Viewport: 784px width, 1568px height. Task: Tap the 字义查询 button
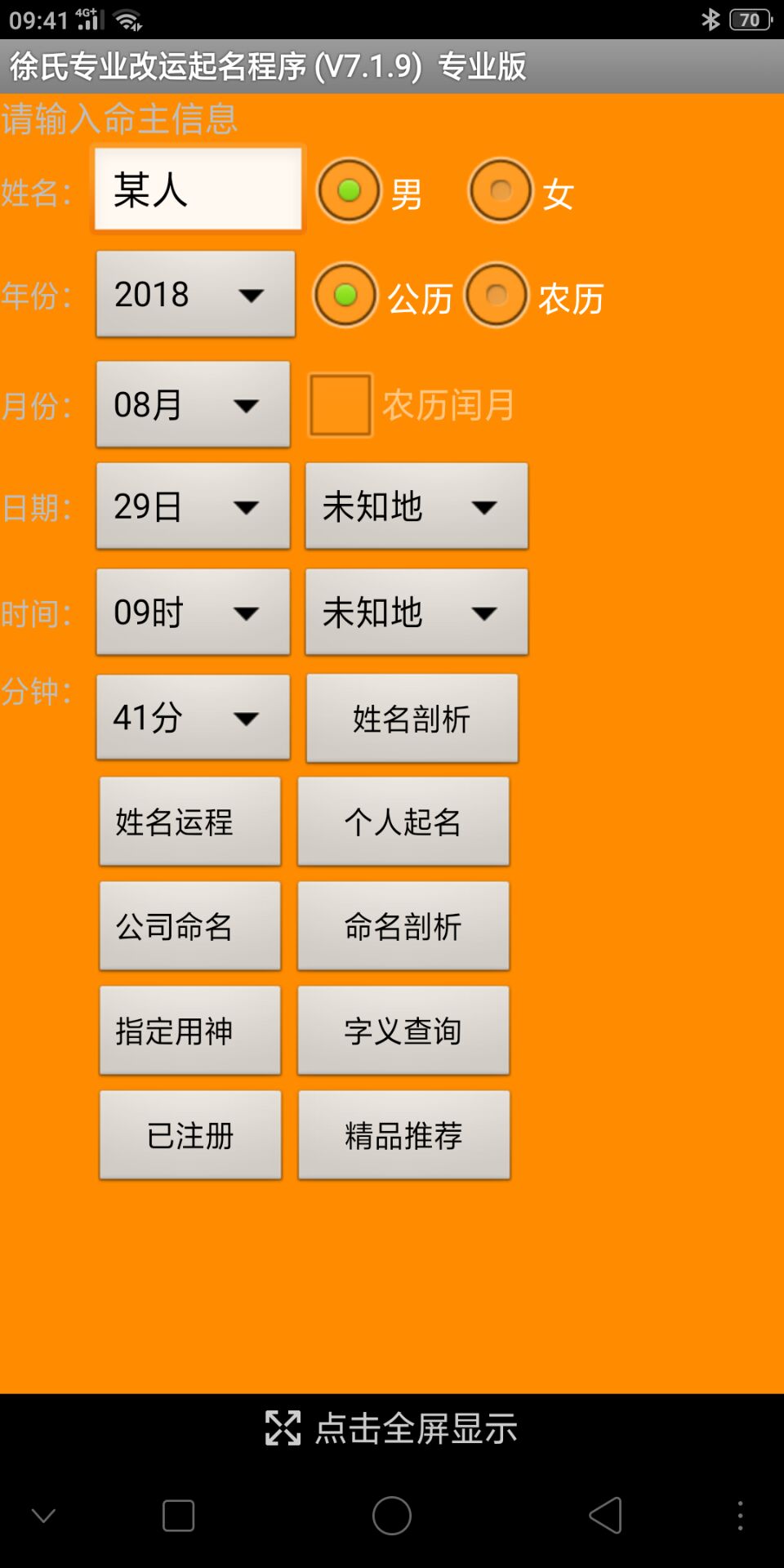[403, 1031]
